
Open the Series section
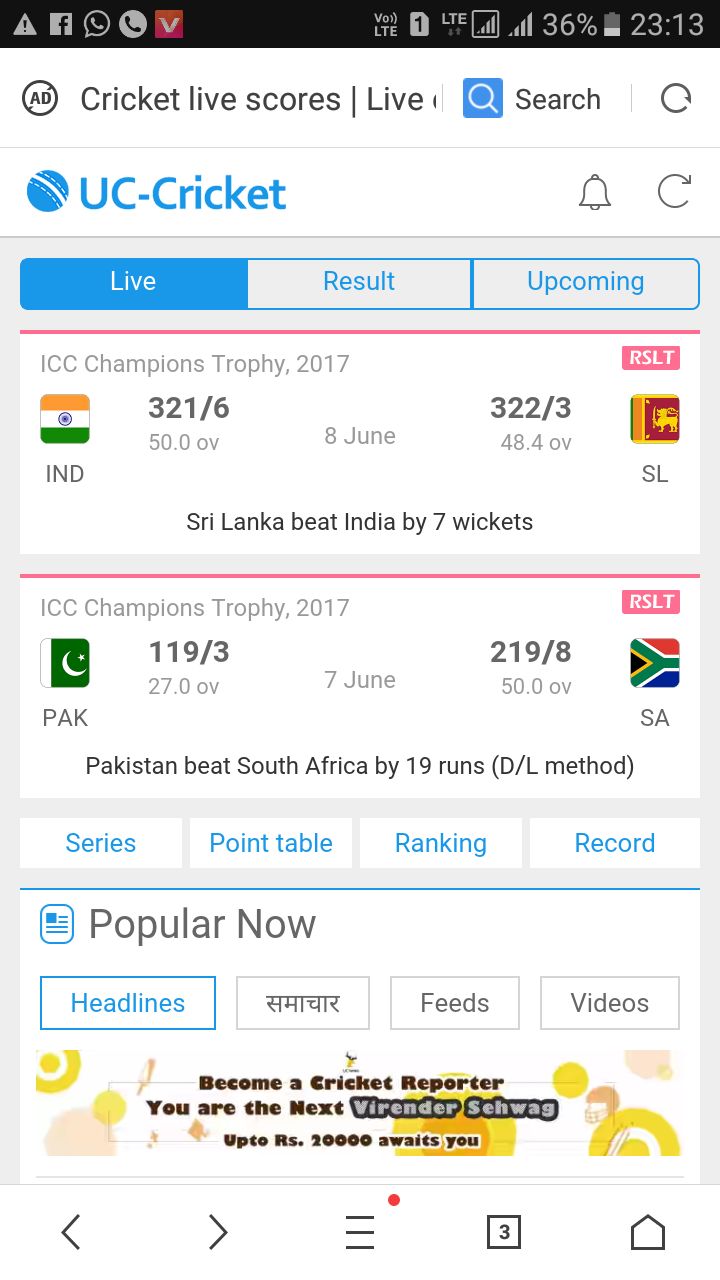(x=101, y=843)
